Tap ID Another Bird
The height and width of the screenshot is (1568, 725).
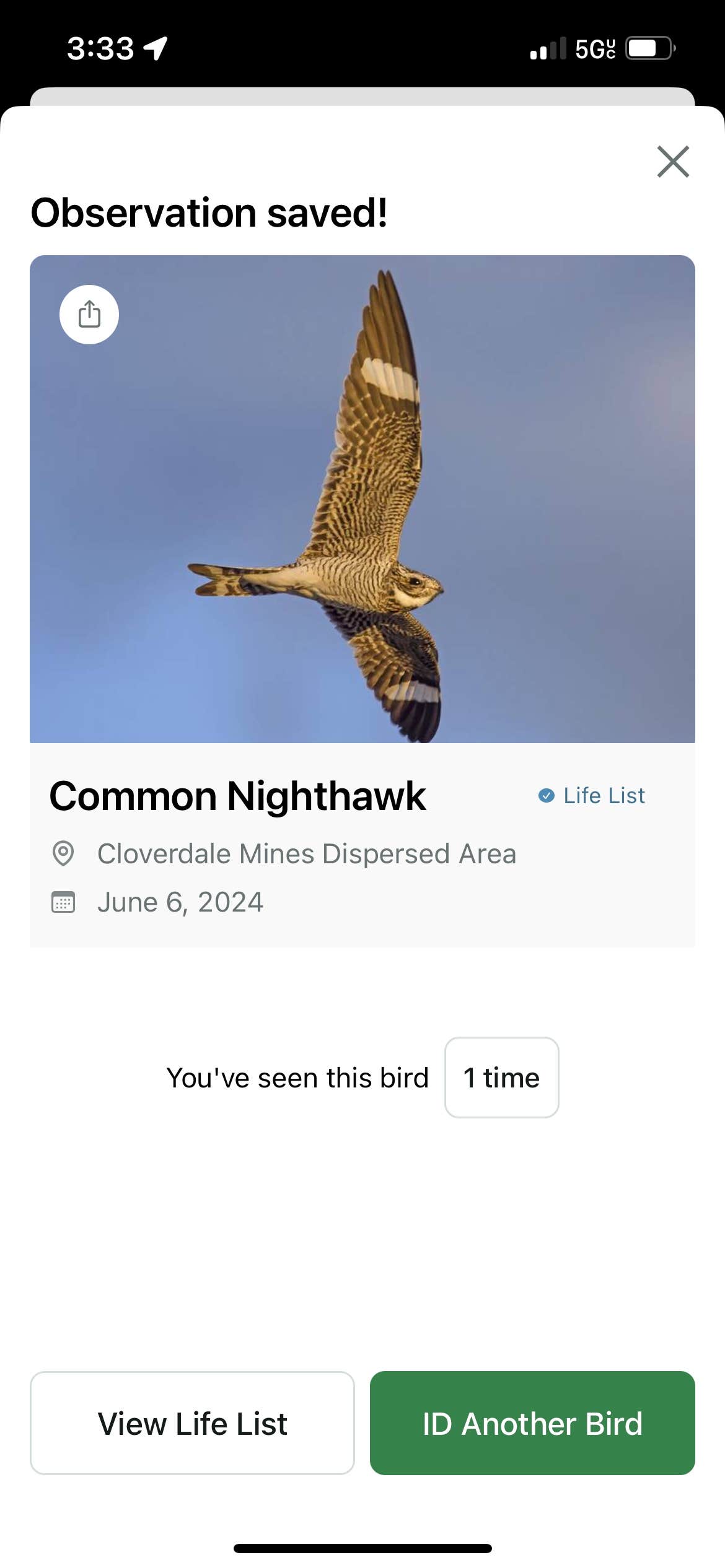(532, 1423)
